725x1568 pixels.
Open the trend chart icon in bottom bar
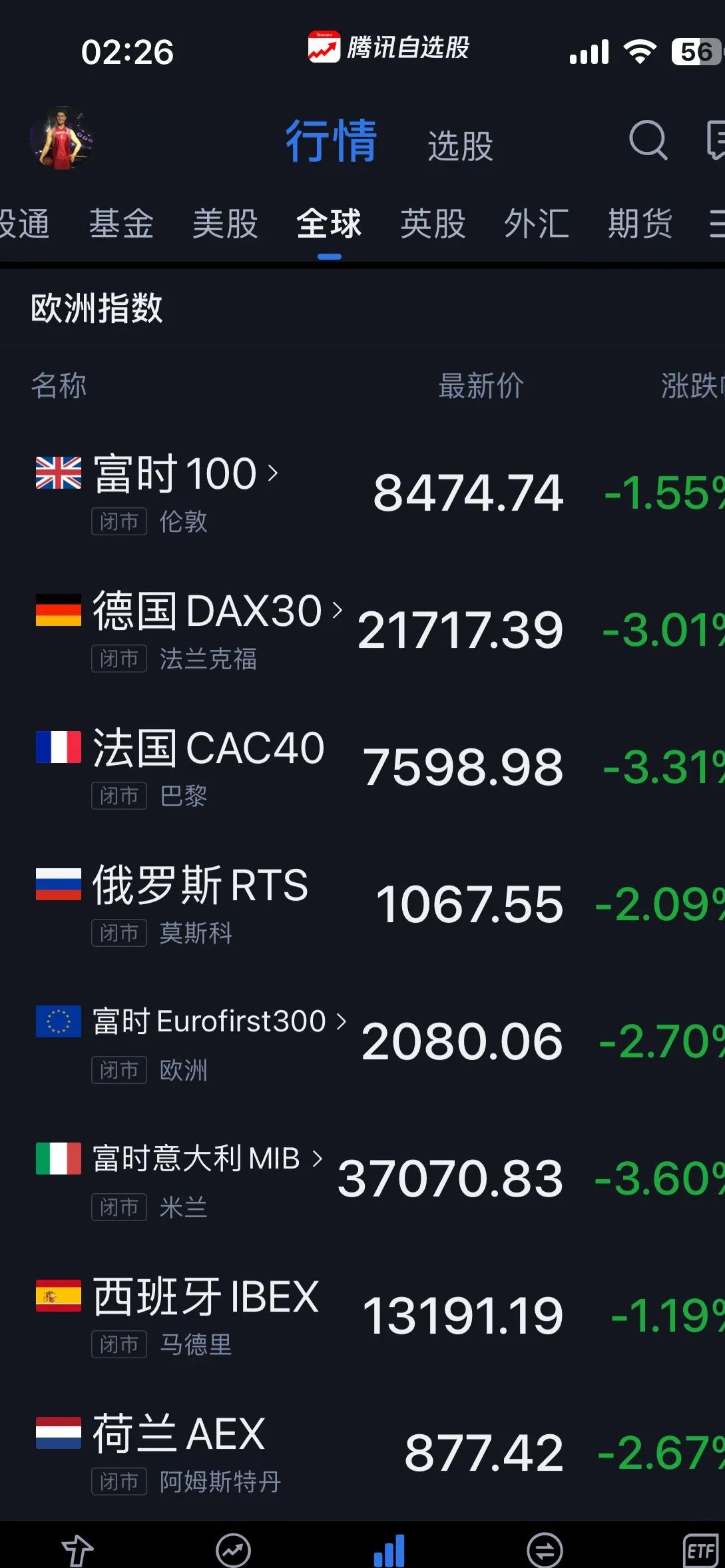233,1551
